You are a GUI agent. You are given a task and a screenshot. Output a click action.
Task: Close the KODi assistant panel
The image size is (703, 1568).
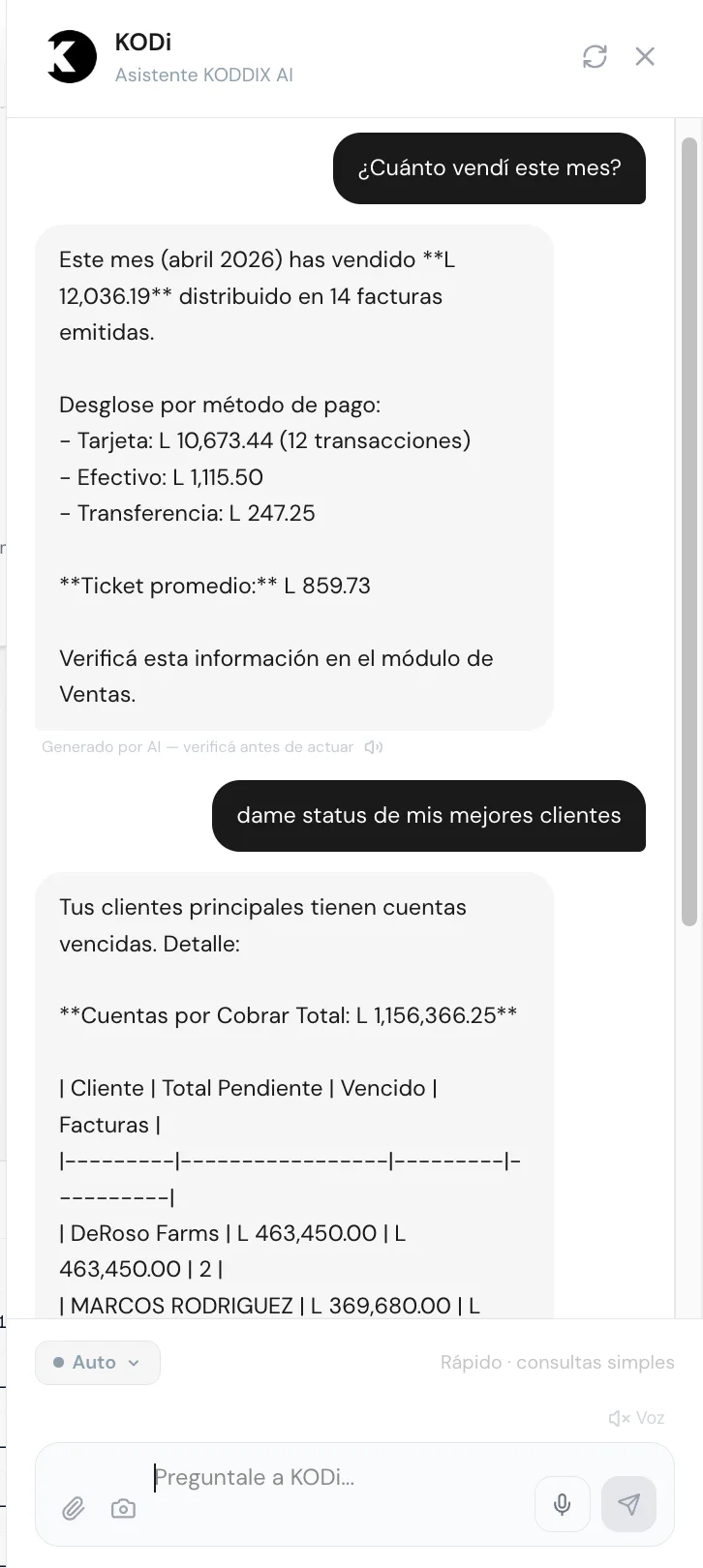tap(645, 56)
